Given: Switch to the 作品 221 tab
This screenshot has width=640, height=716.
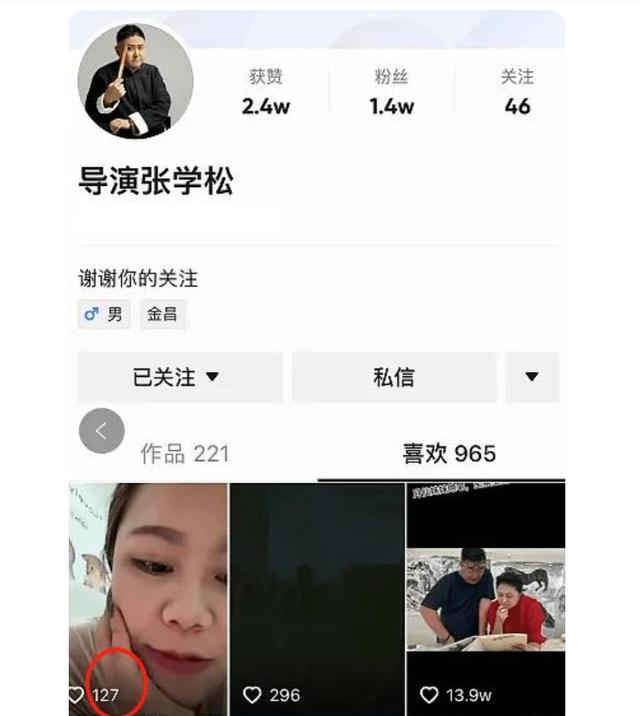Looking at the screenshot, I should click(185, 454).
